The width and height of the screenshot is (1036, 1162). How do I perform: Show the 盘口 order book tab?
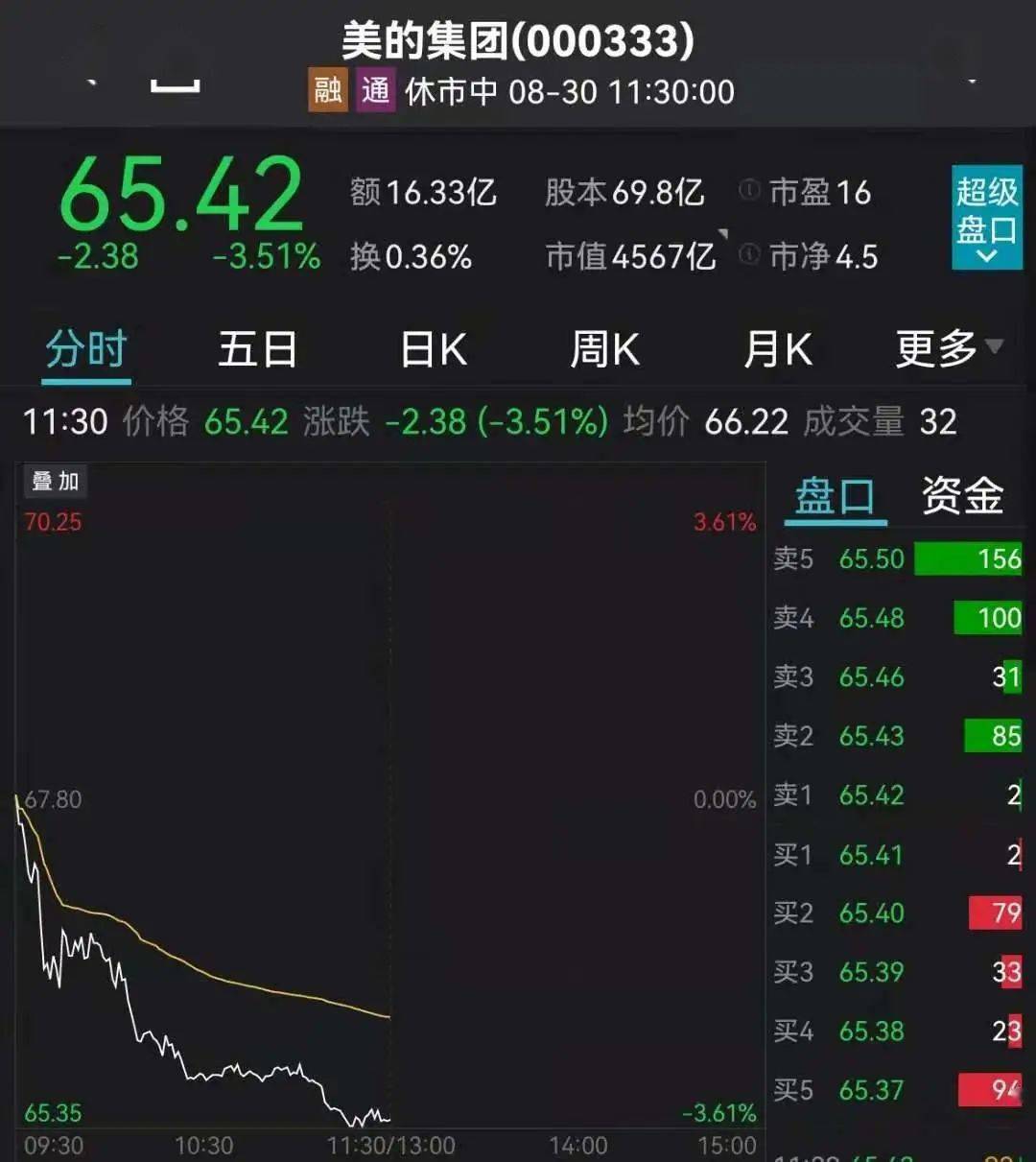click(x=835, y=497)
